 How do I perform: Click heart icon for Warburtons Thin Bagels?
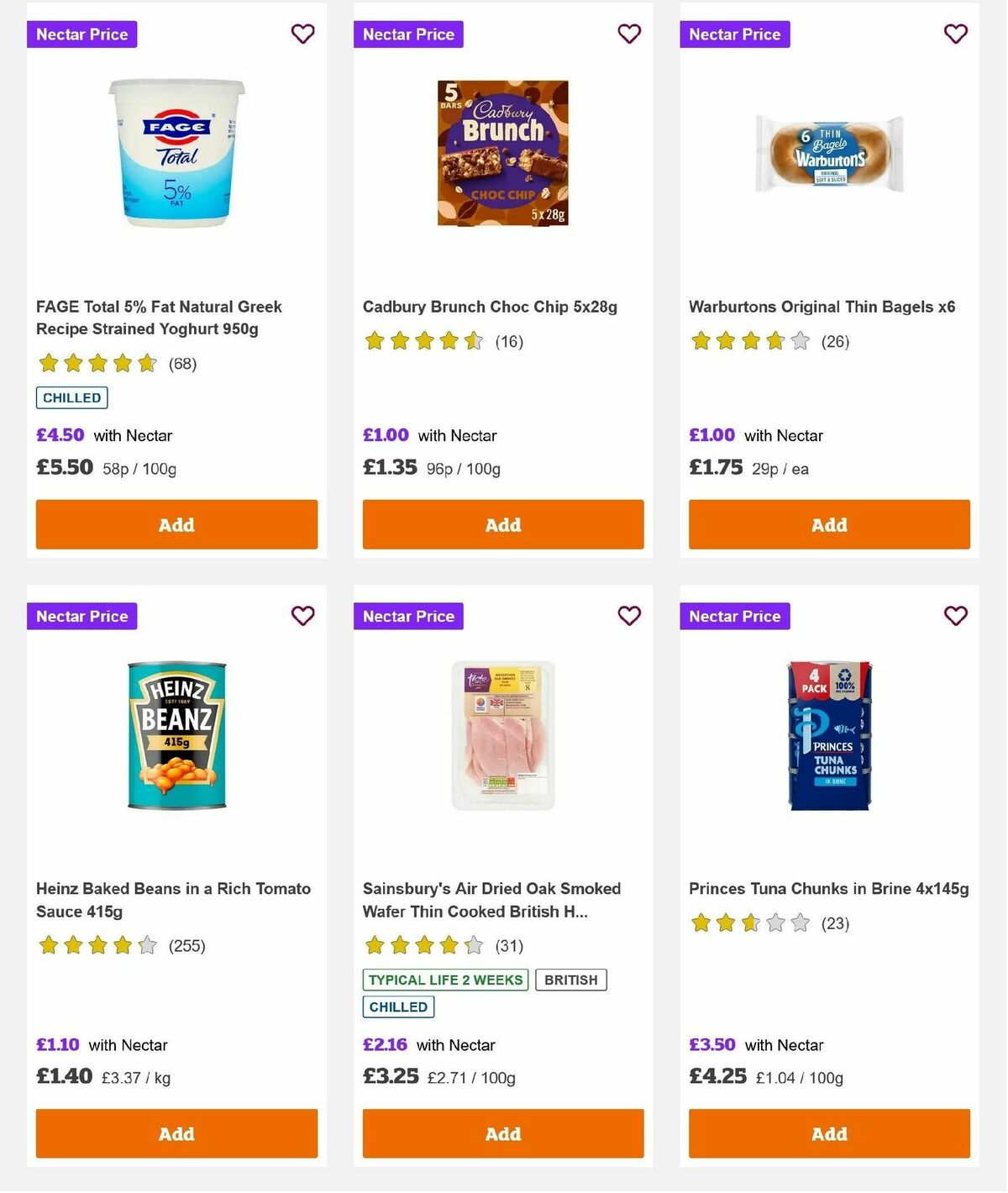coord(954,34)
